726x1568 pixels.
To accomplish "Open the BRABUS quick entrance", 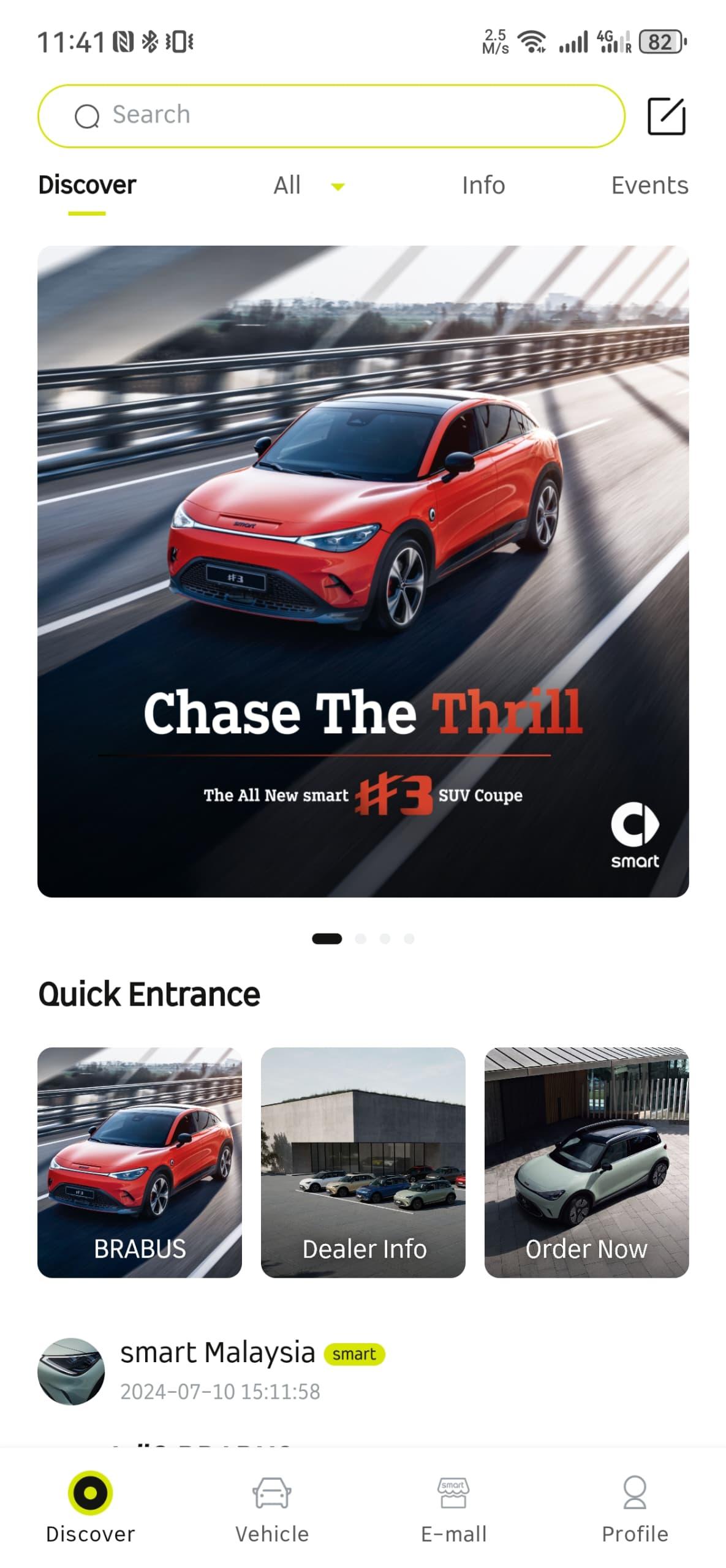I will click(x=140, y=1162).
